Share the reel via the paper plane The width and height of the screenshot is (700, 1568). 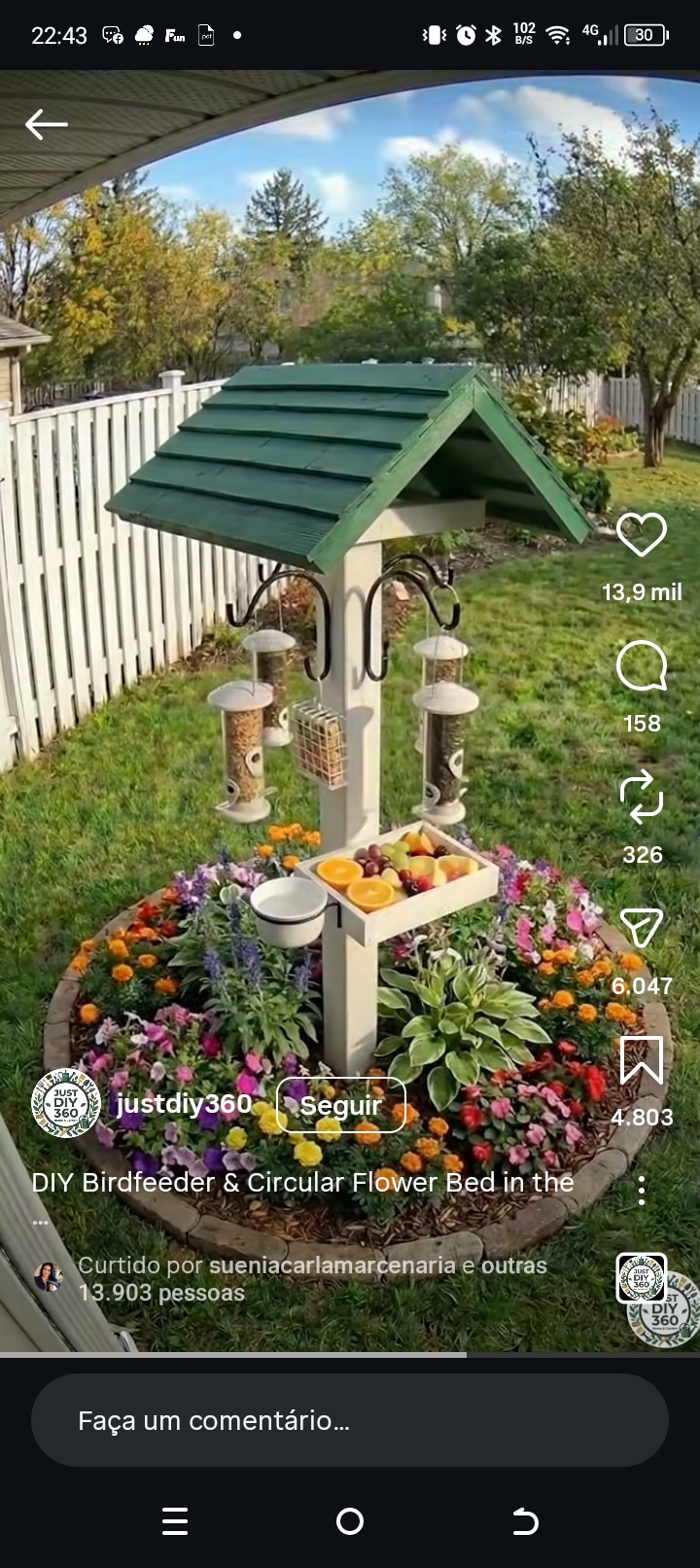tap(642, 929)
